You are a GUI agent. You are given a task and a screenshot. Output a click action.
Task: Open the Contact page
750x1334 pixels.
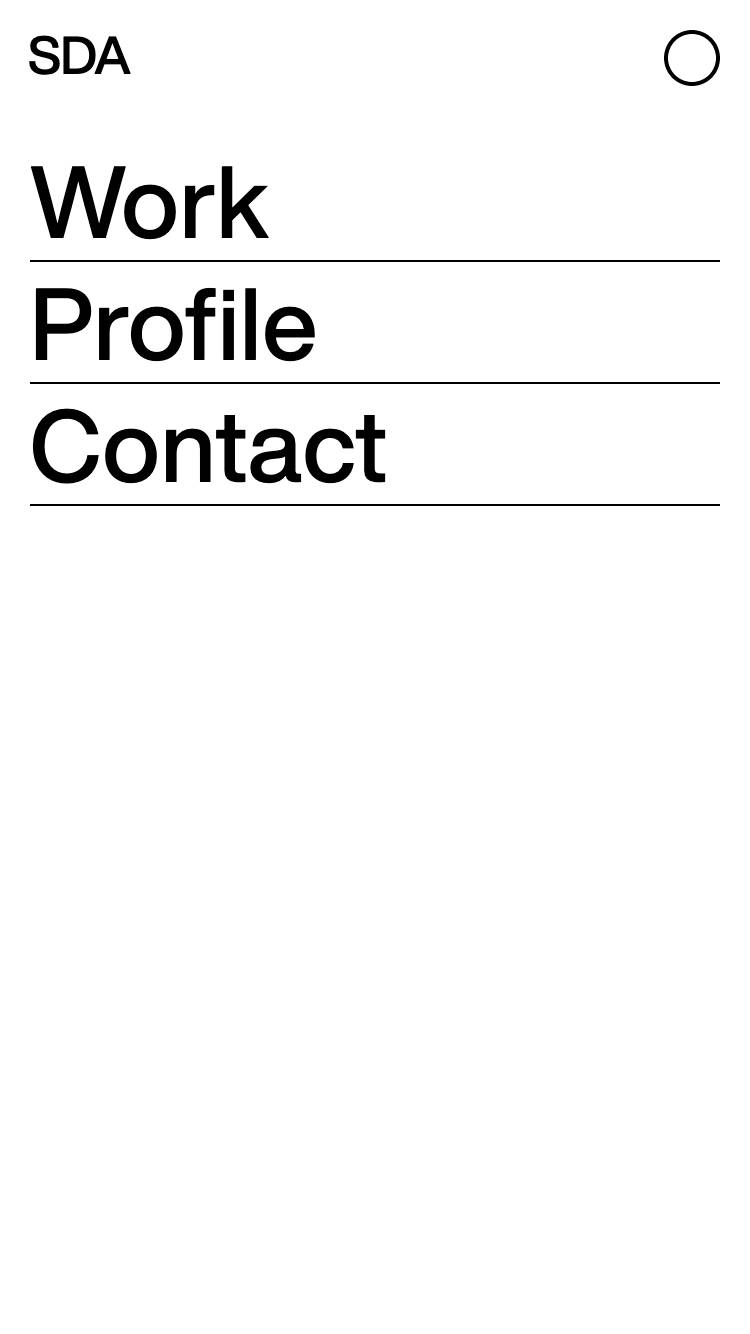coord(208,448)
